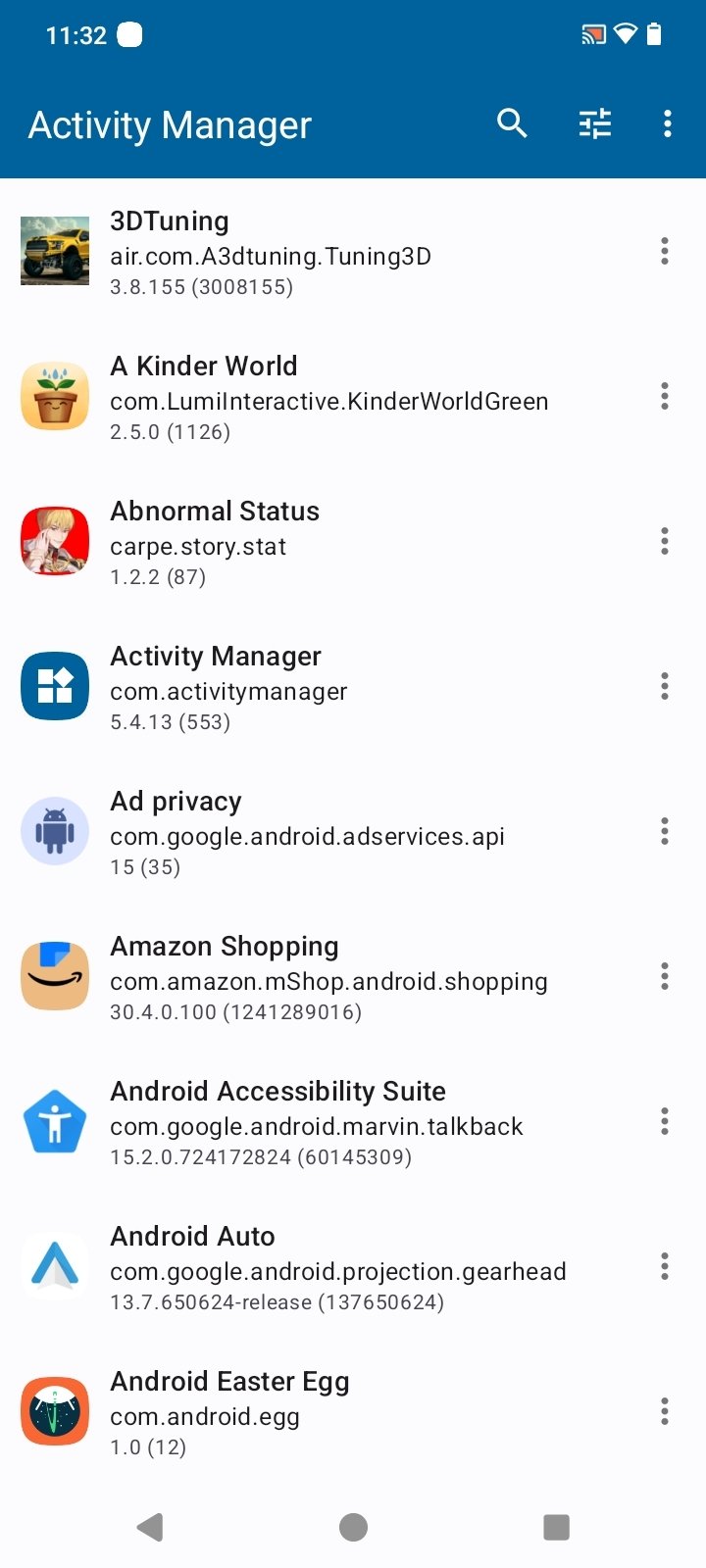Image resolution: width=706 pixels, height=1568 pixels.
Task: Open the filter settings icon
Action: [594, 123]
